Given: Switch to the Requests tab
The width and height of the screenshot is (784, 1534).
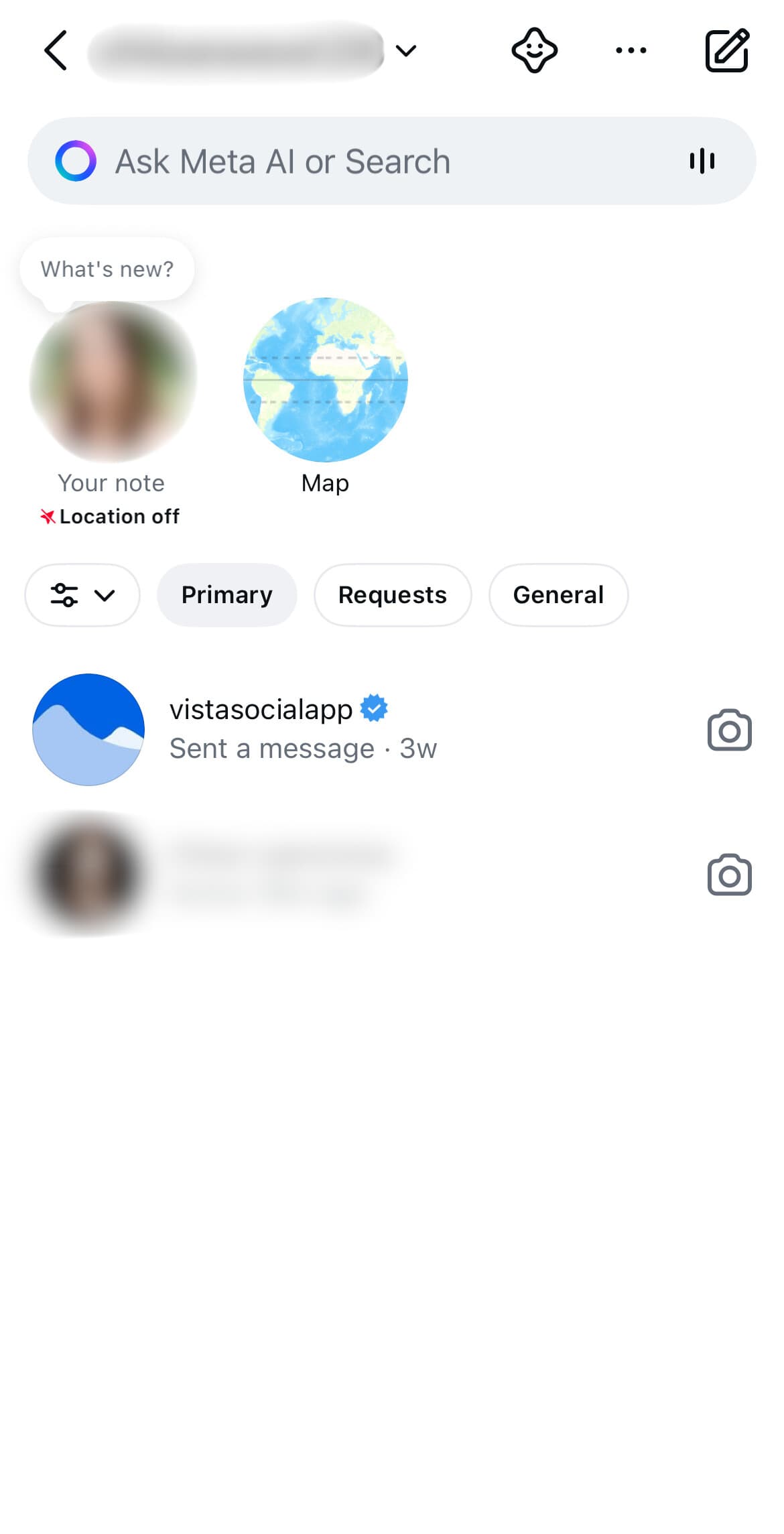Looking at the screenshot, I should click(x=392, y=595).
